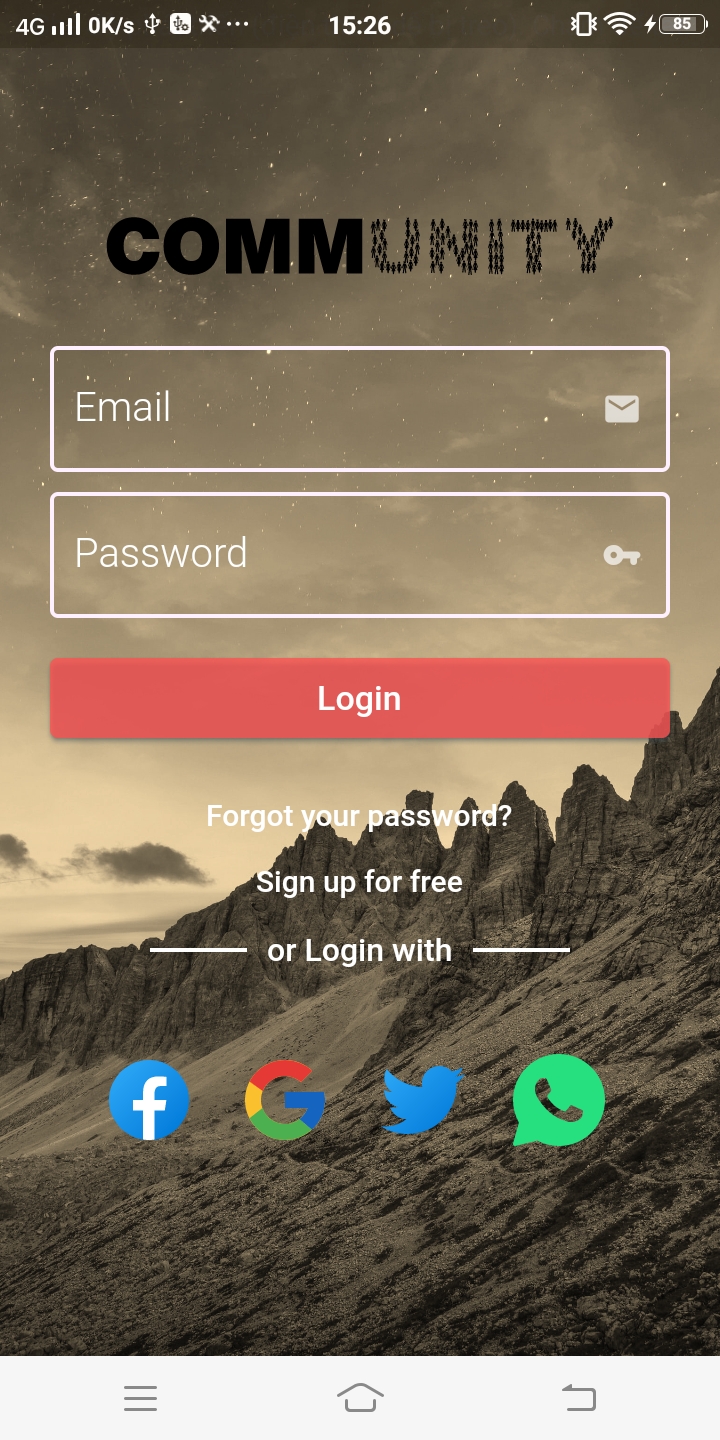Go back using the system back button
The height and width of the screenshot is (1440, 720).
coord(579,1397)
